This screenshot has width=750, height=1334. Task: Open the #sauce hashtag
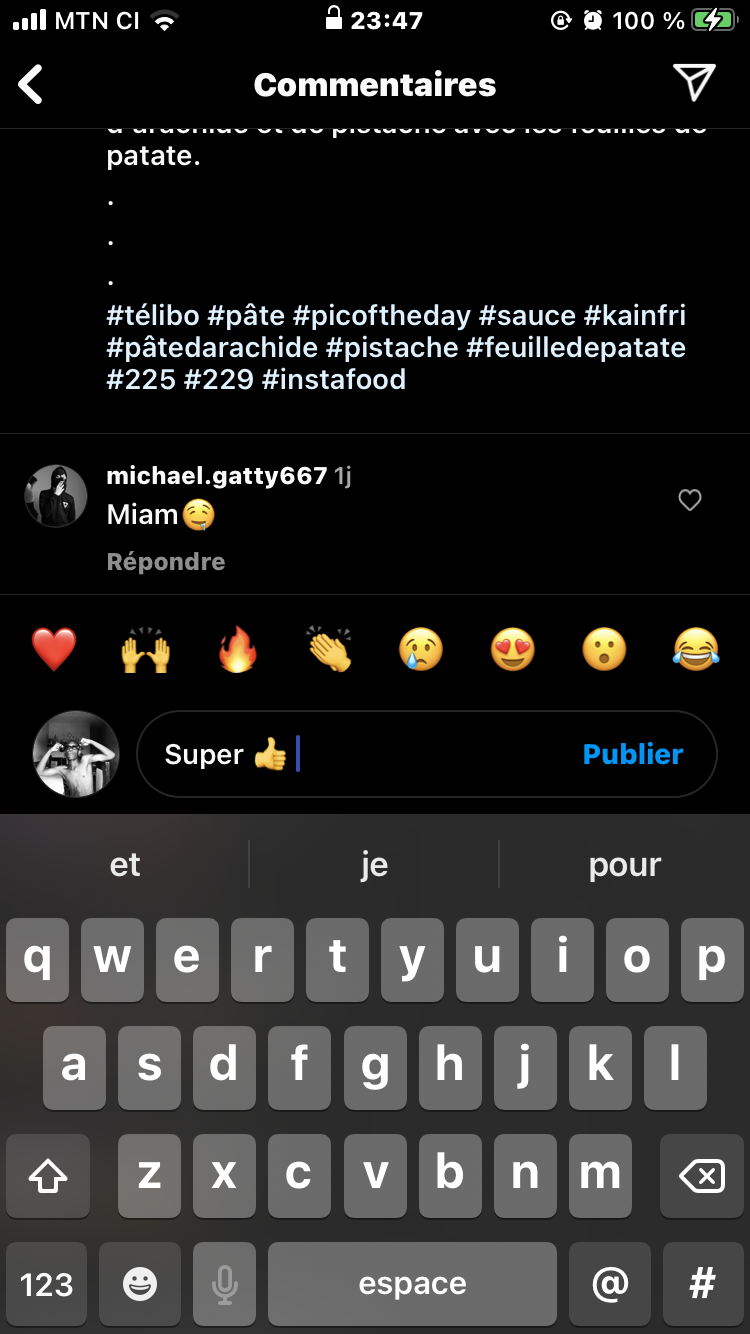(528, 316)
